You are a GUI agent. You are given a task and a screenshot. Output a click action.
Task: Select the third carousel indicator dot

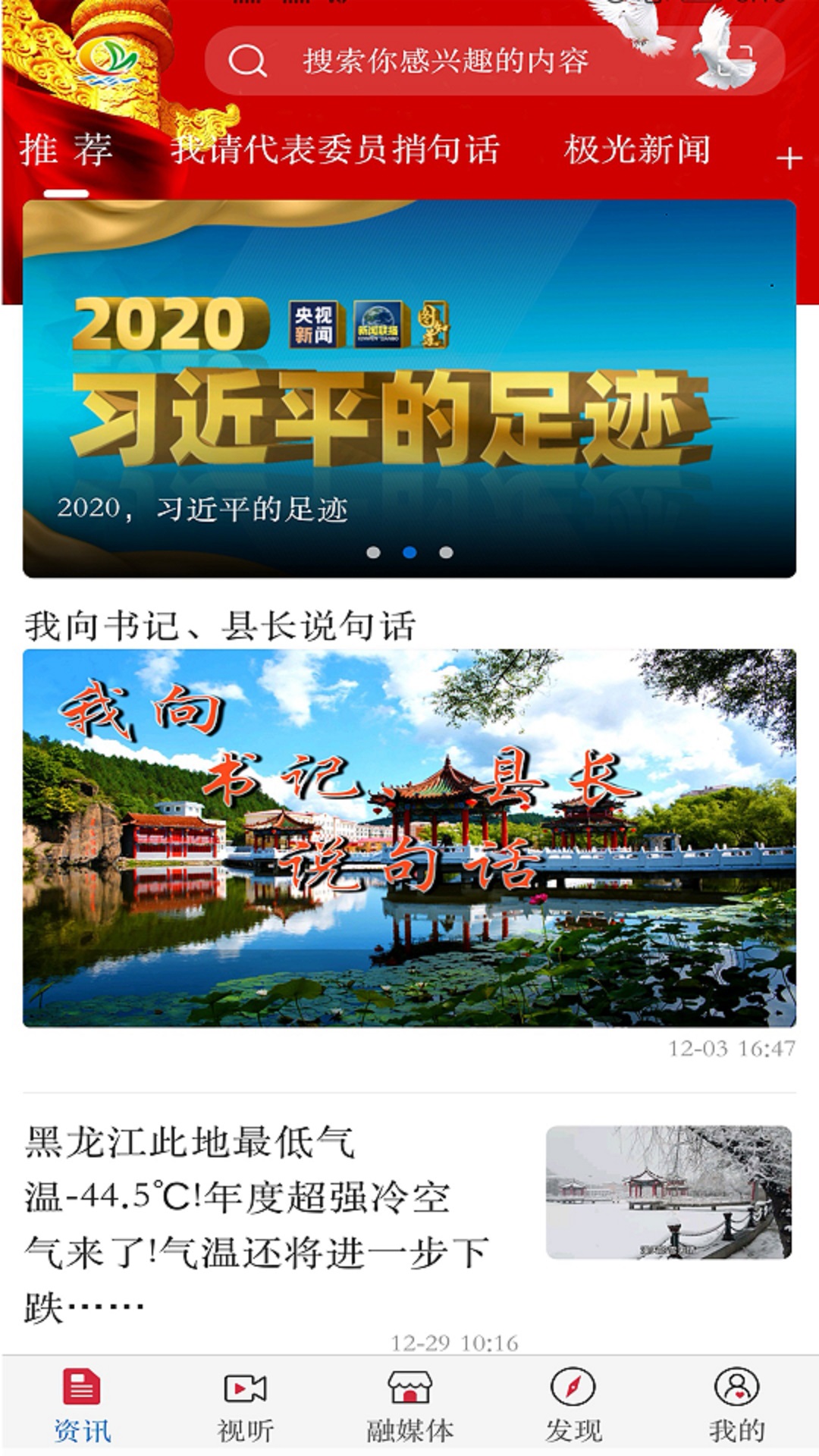446,554
